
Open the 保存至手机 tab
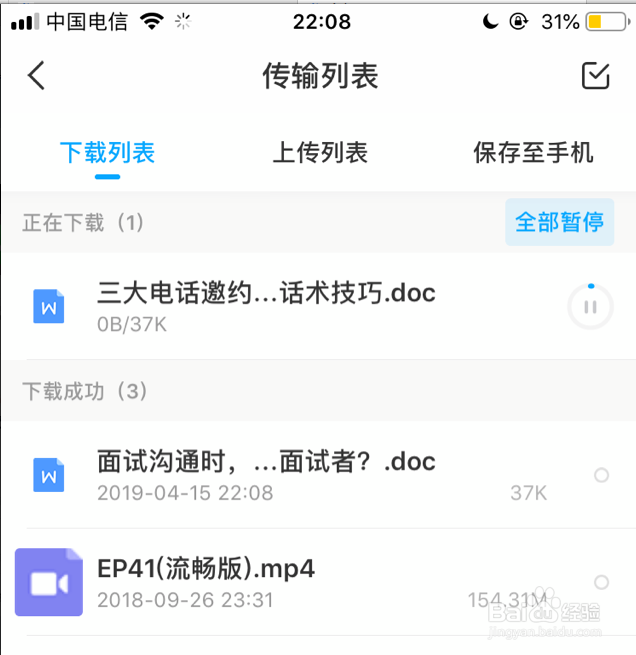(x=533, y=153)
